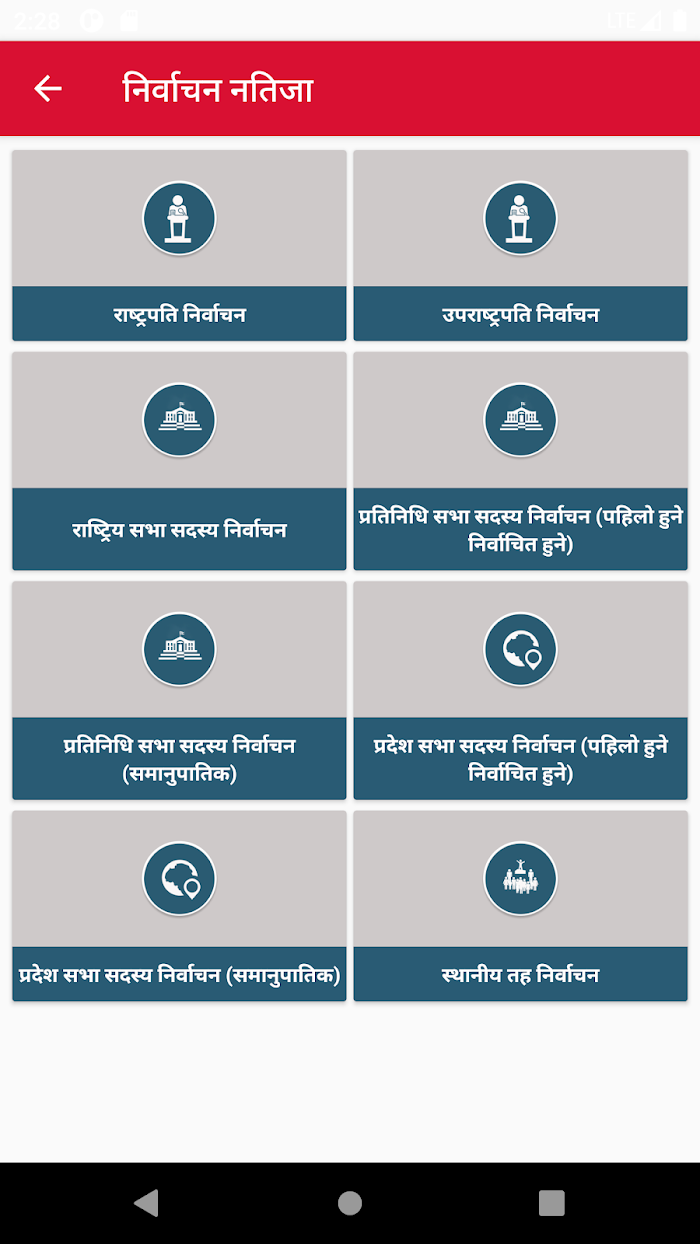Select राष्ट्रिय सभा सदस्य निर्वाचन results
The image size is (700, 1244).
(x=179, y=461)
